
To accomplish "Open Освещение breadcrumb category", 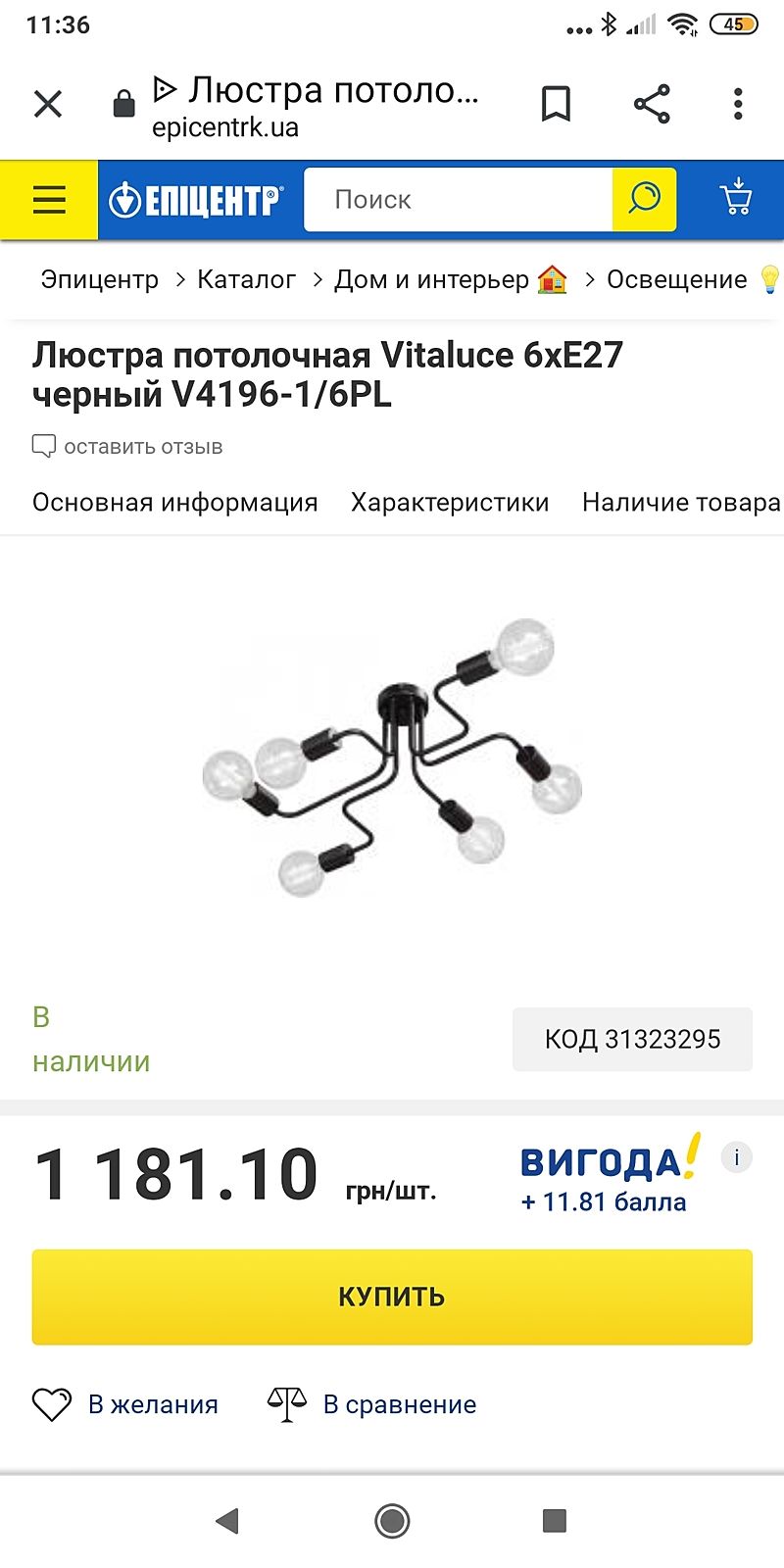I will point(677,279).
